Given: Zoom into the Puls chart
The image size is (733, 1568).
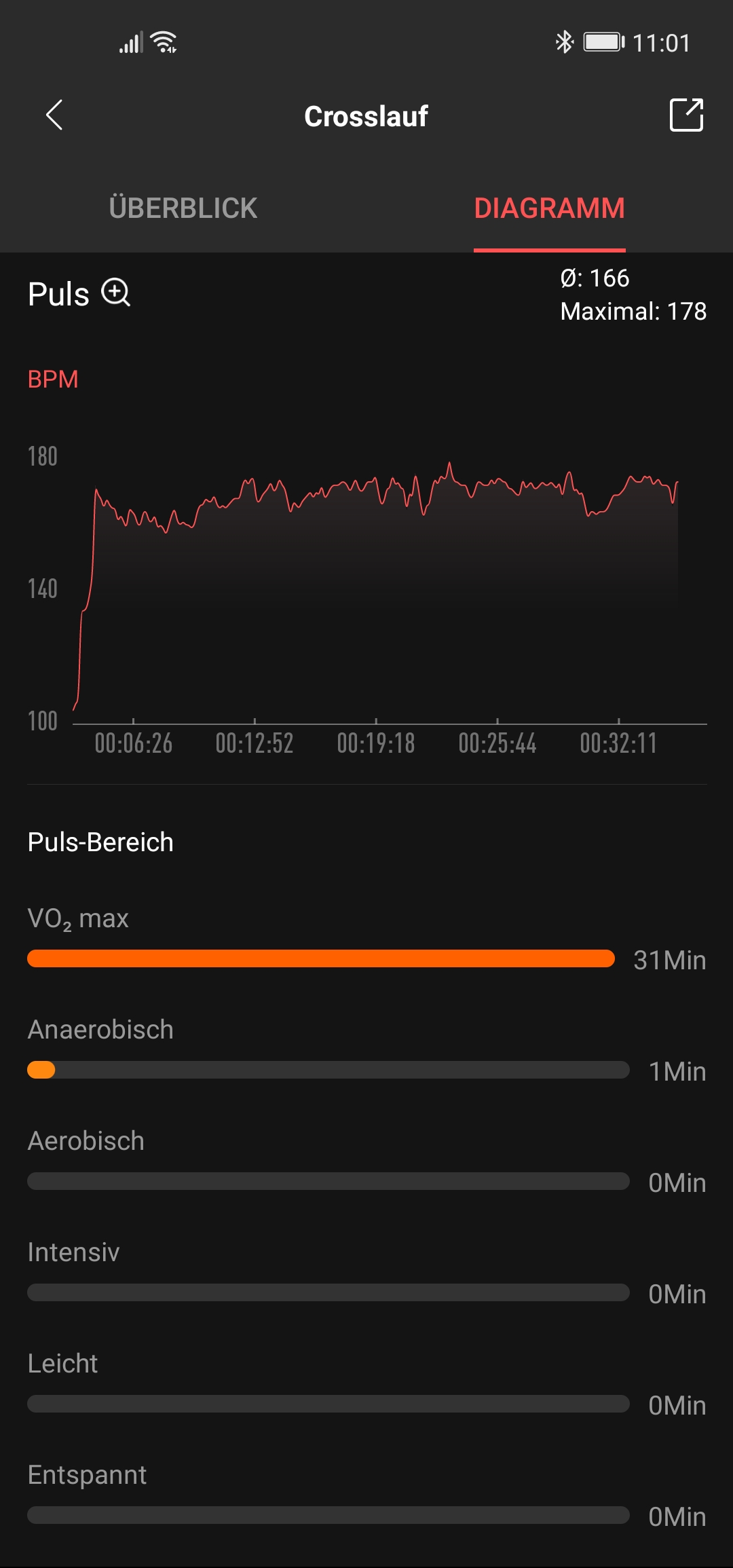Looking at the screenshot, I should pos(116,293).
